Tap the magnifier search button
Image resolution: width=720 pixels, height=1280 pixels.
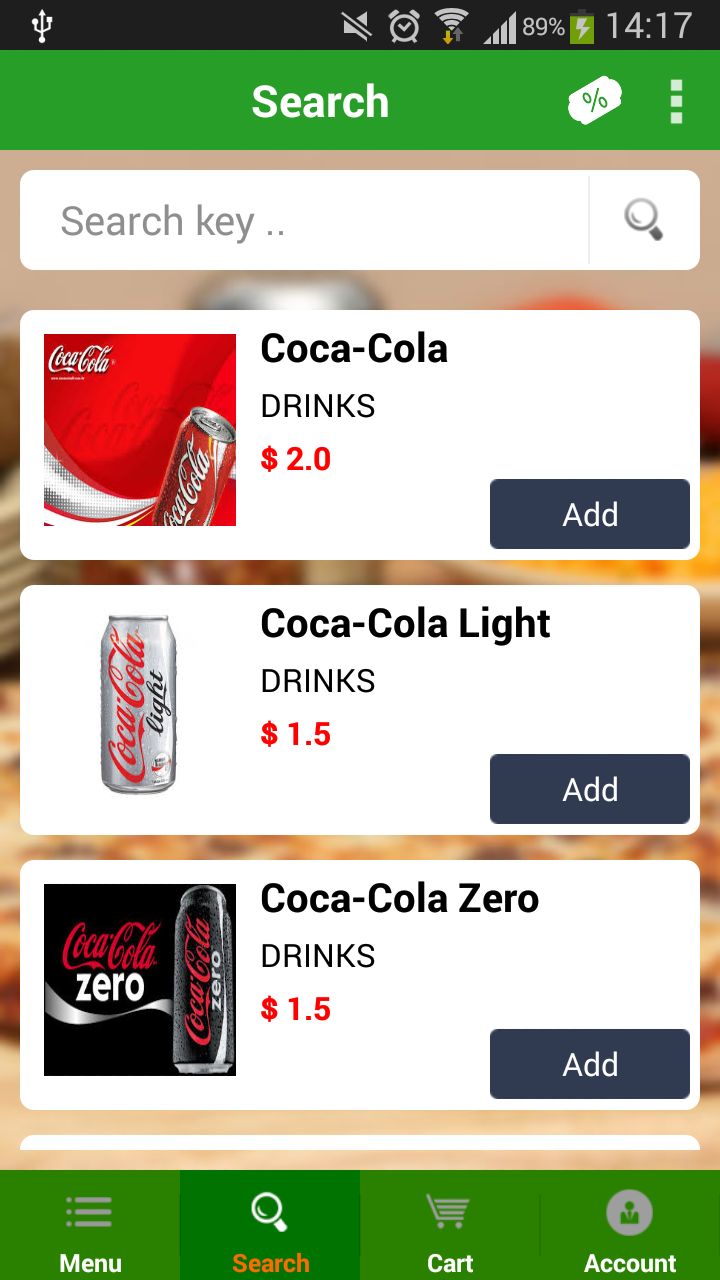click(644, 220)
